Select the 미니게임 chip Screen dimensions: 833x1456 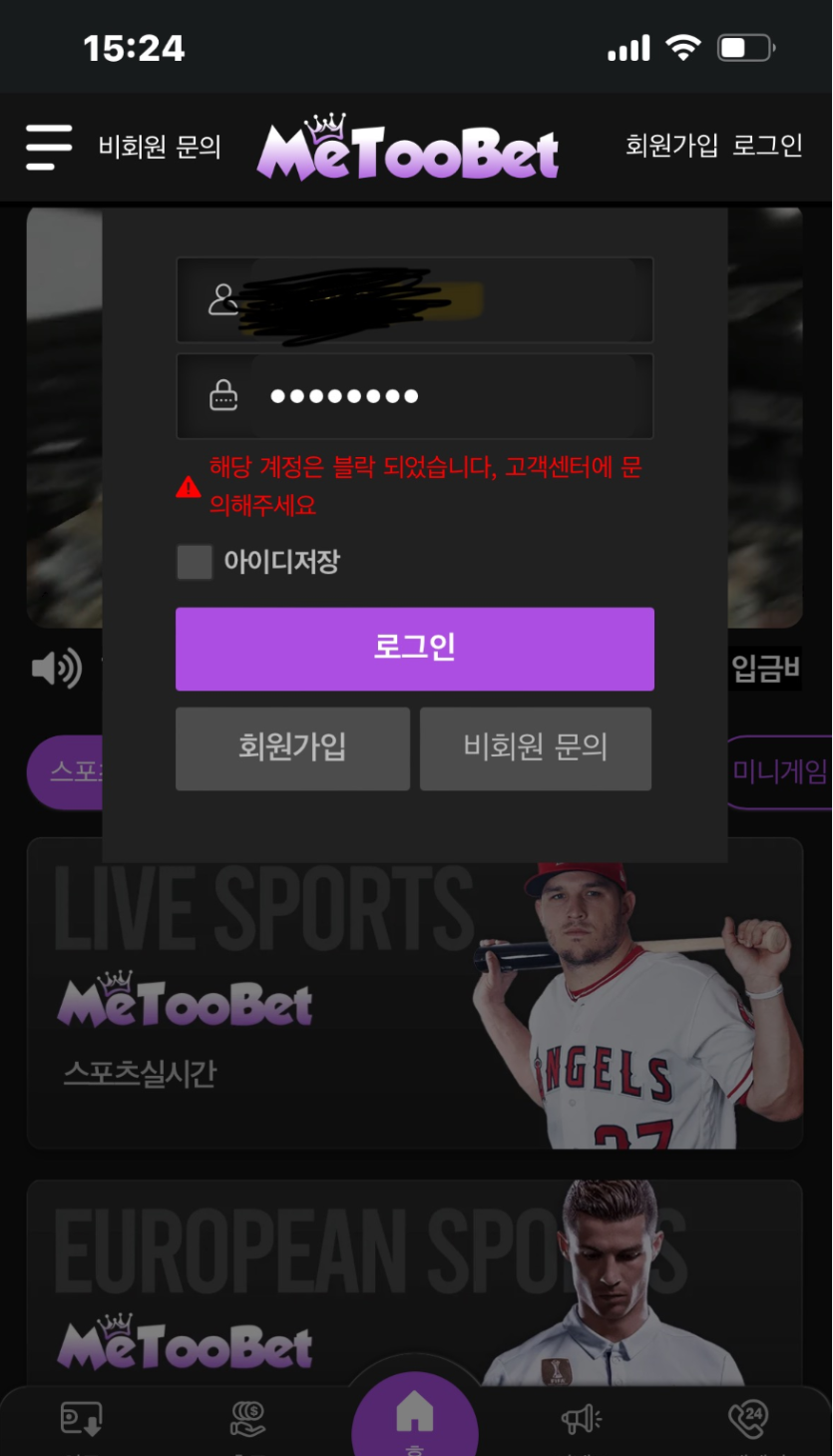click(x=780, y=771)
